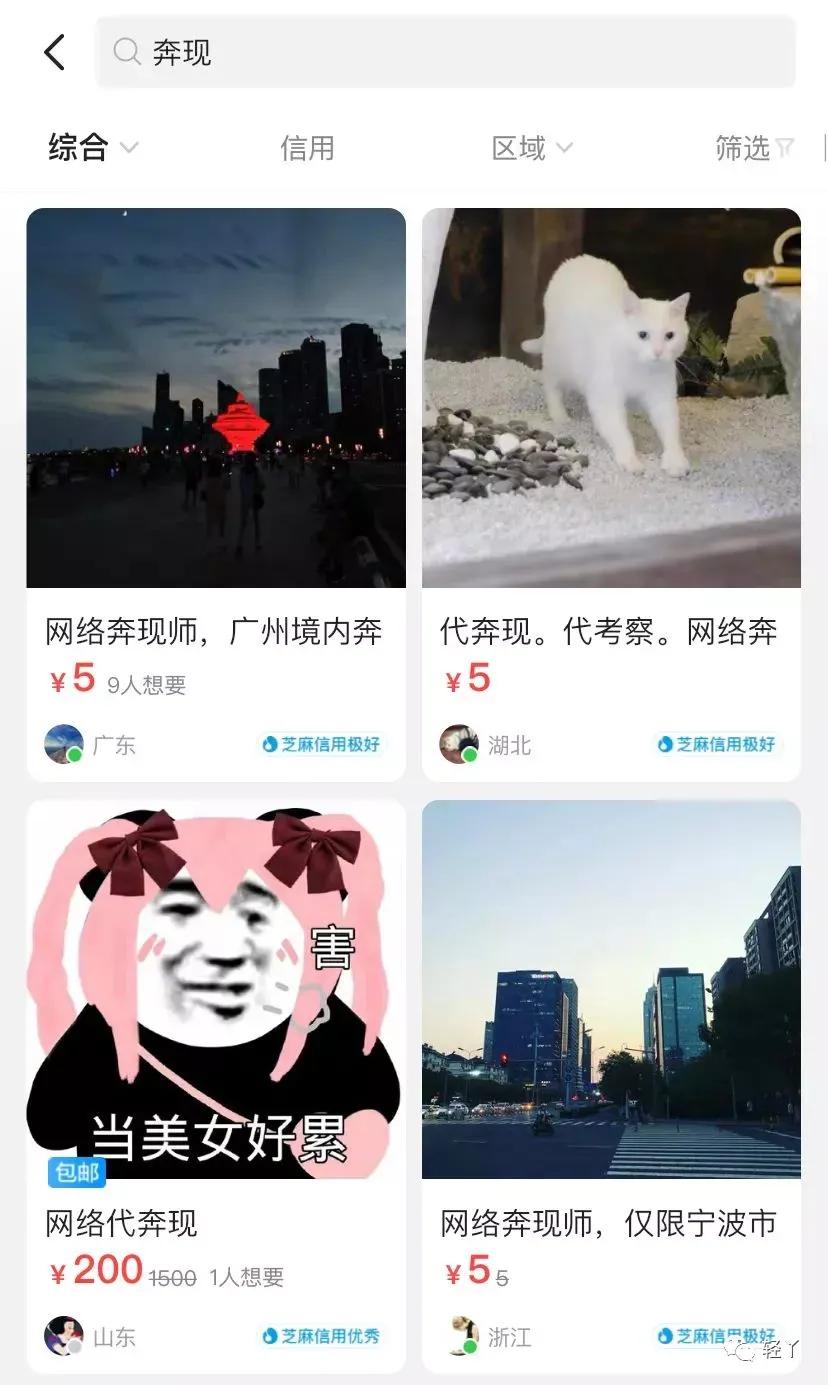Screen dimensions: 828x1385
Task: Tap the white cat listing photo
Action: coord(612,398)
